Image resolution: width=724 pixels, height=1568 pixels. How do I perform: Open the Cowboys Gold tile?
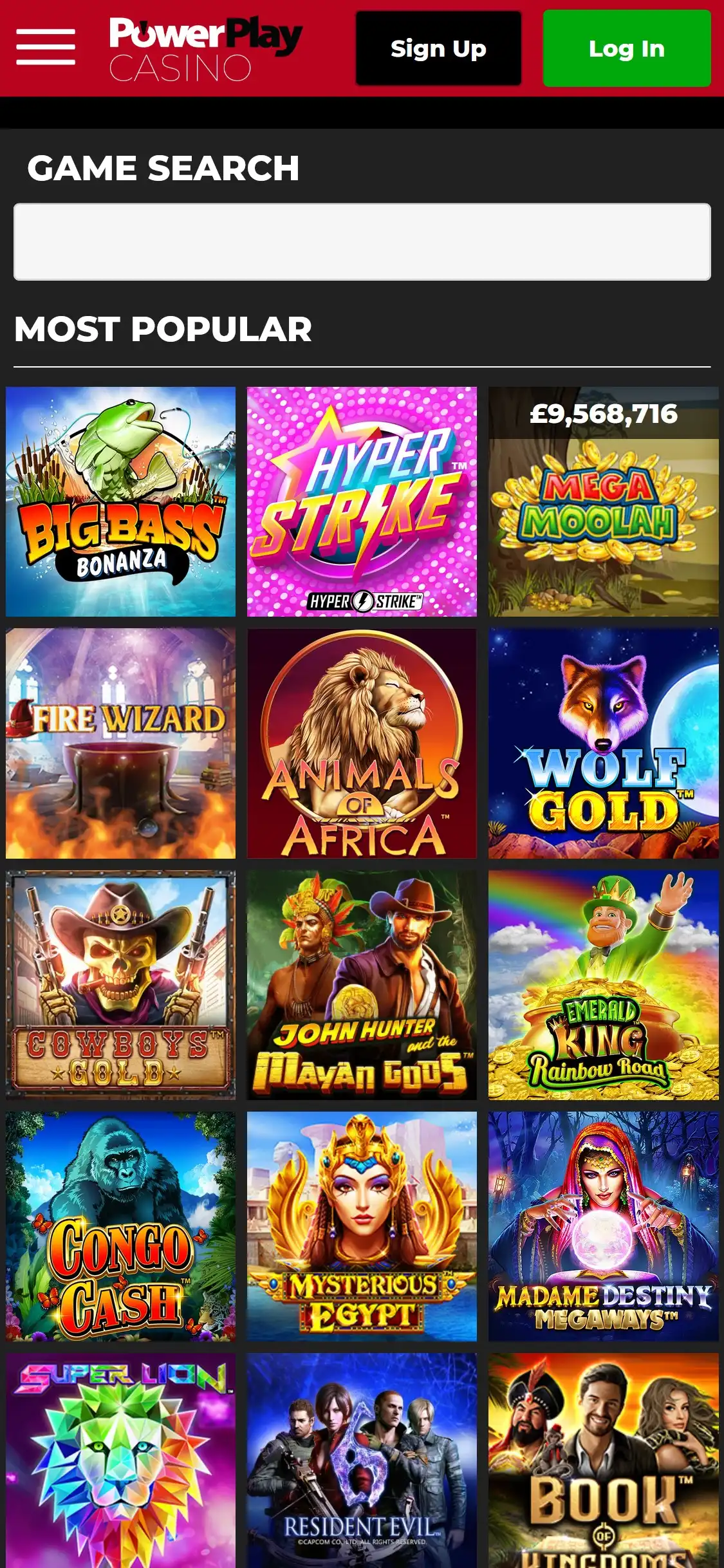[121, 985]
